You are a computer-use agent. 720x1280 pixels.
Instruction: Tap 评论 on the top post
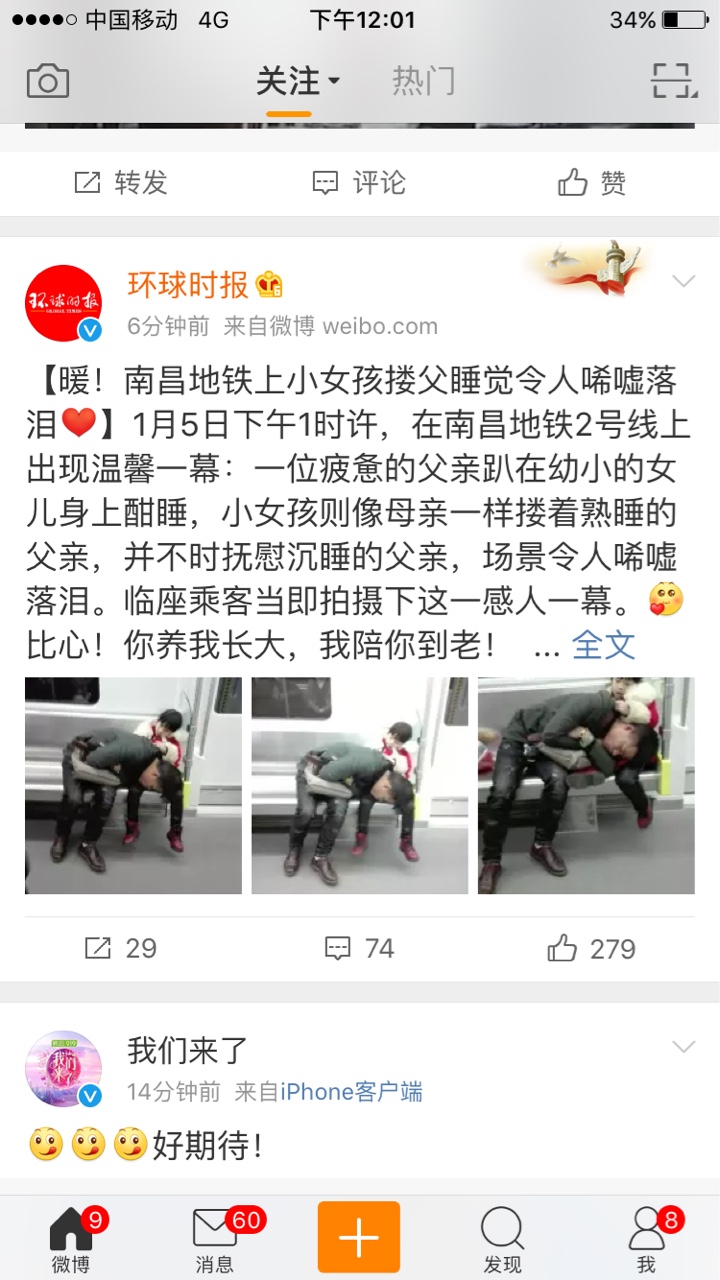[359, 183]
